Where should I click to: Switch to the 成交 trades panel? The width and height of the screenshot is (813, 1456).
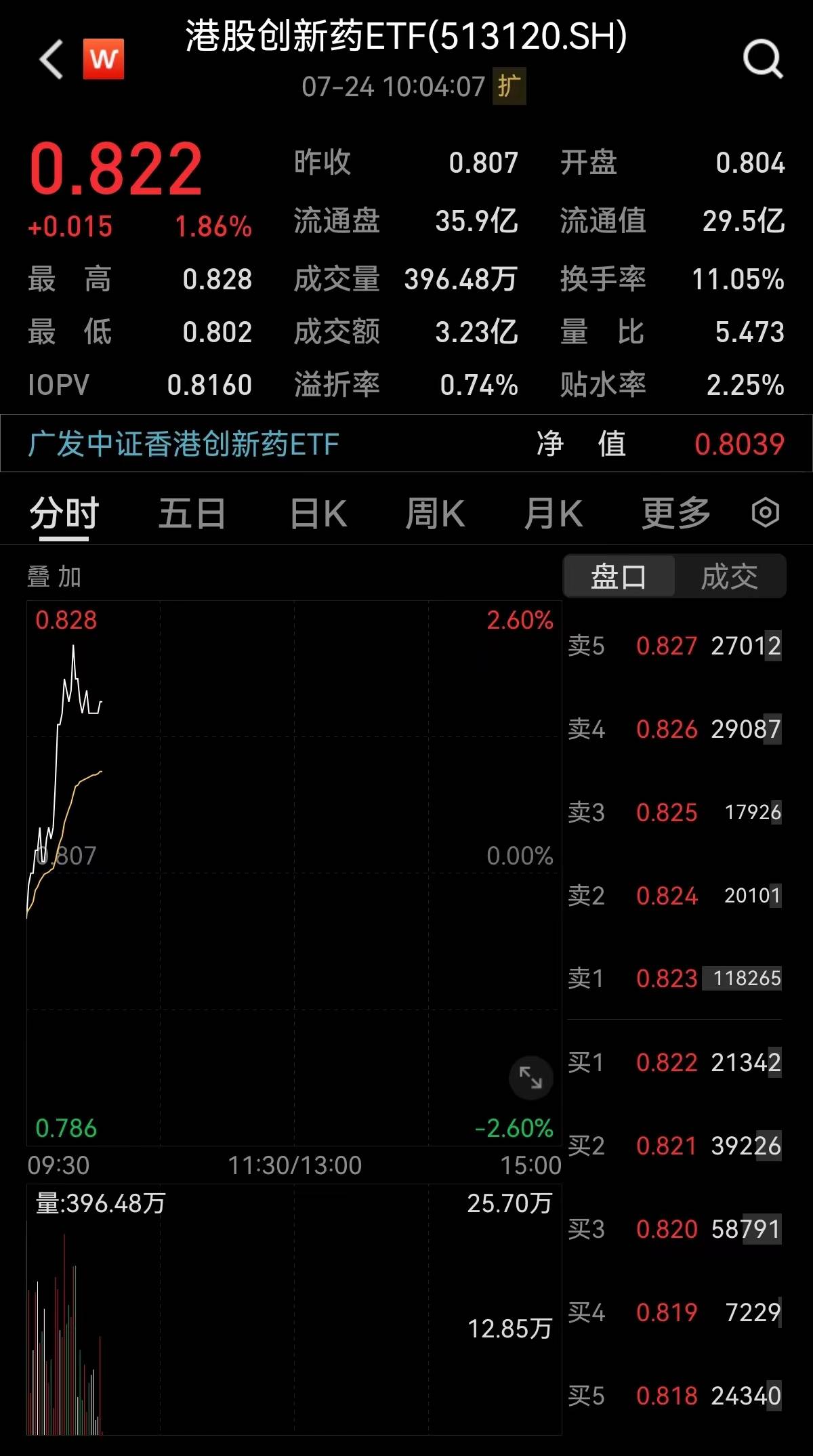[729, 577]
